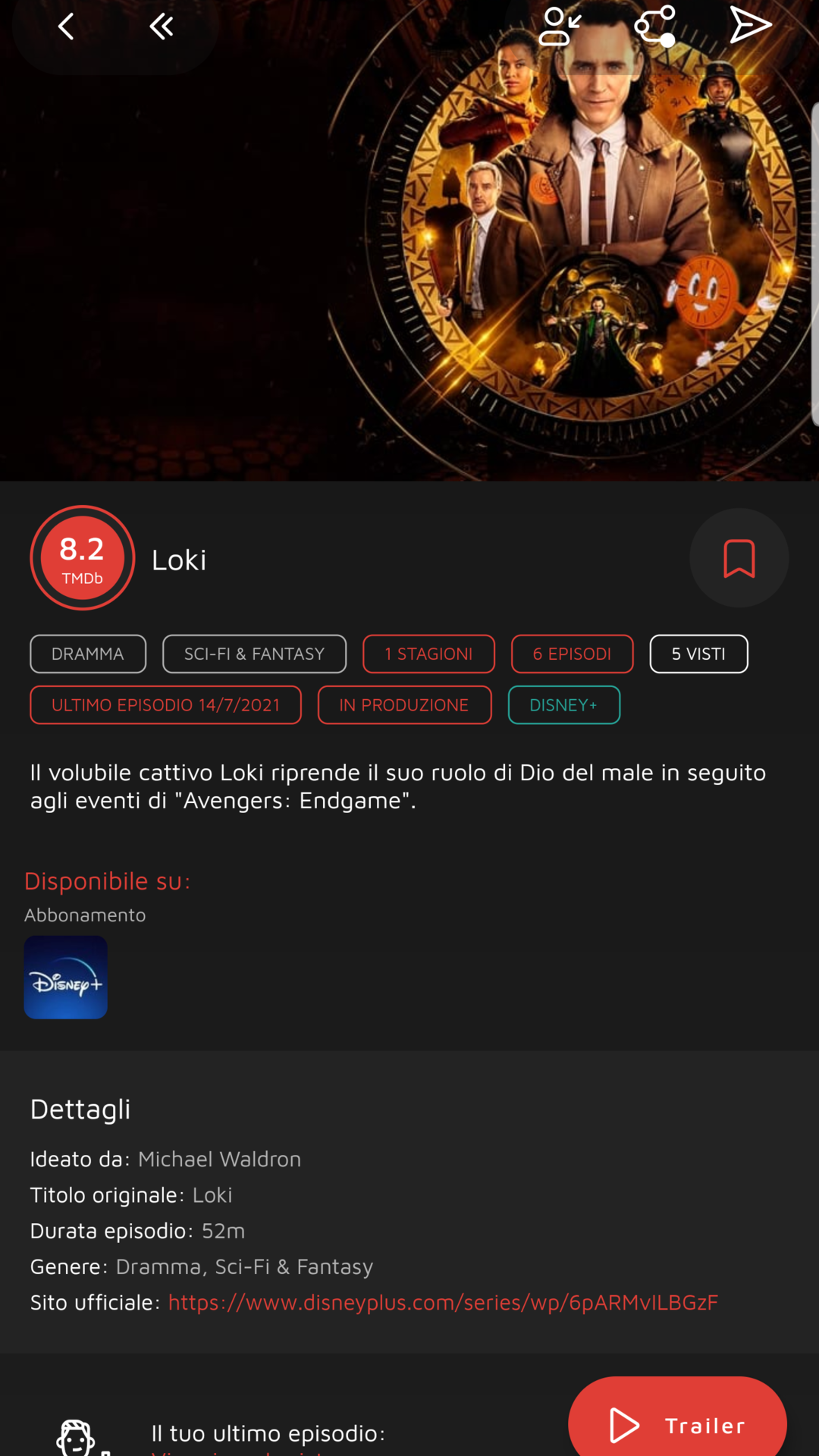Open the 1 STAGIONI chip
Viewport: 819px width, 1456px height.
pyautogui.click(x=428, y=654)
